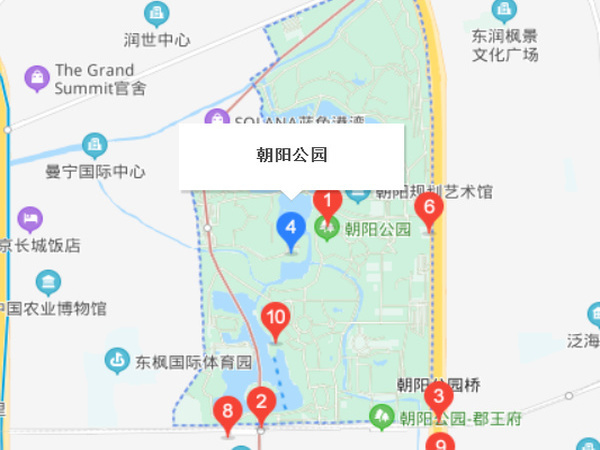This screenshot has height=450, width=600.
Task: Choose map marker number 2
Action: click(261, 404)
